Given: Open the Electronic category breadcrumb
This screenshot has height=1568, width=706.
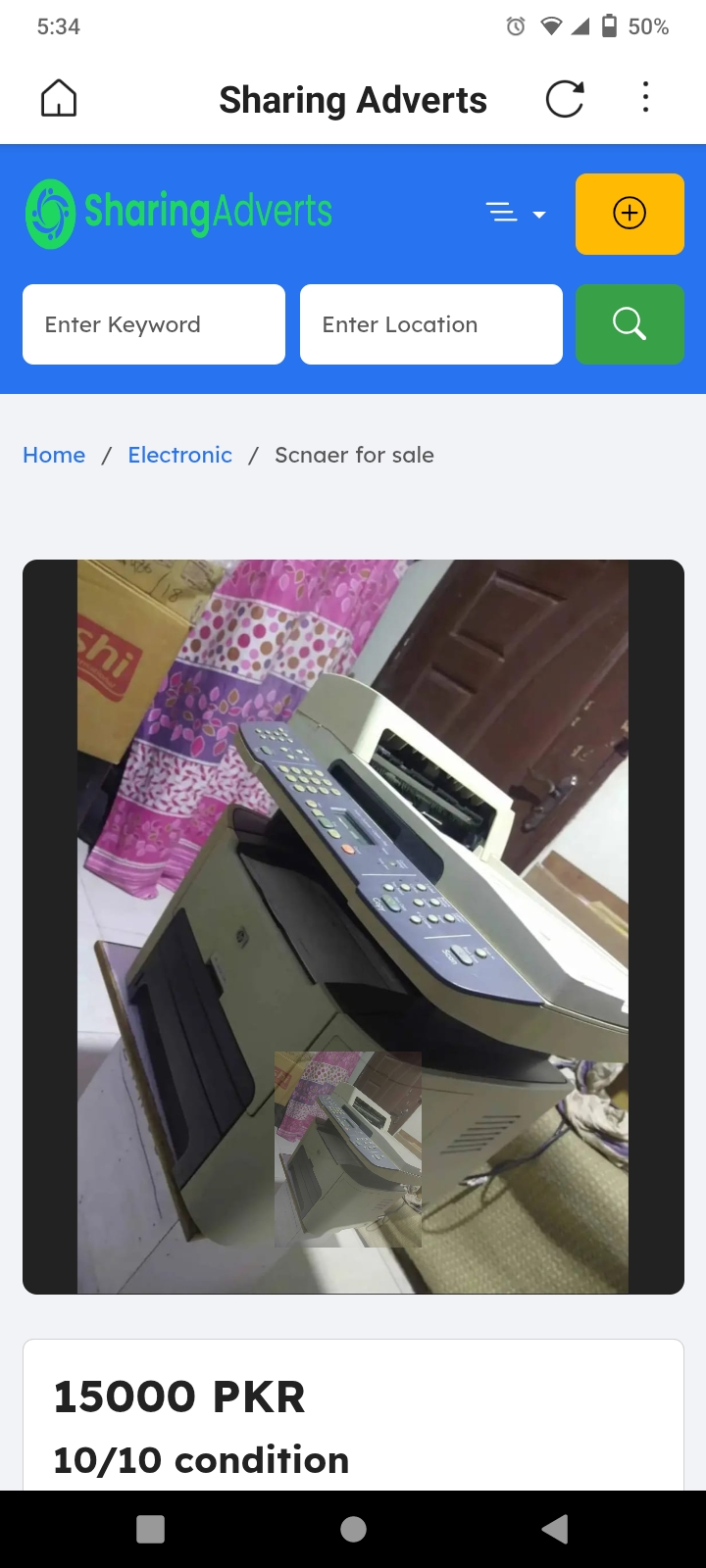Looking at the screenshot, I should click(x=179, y=455).
